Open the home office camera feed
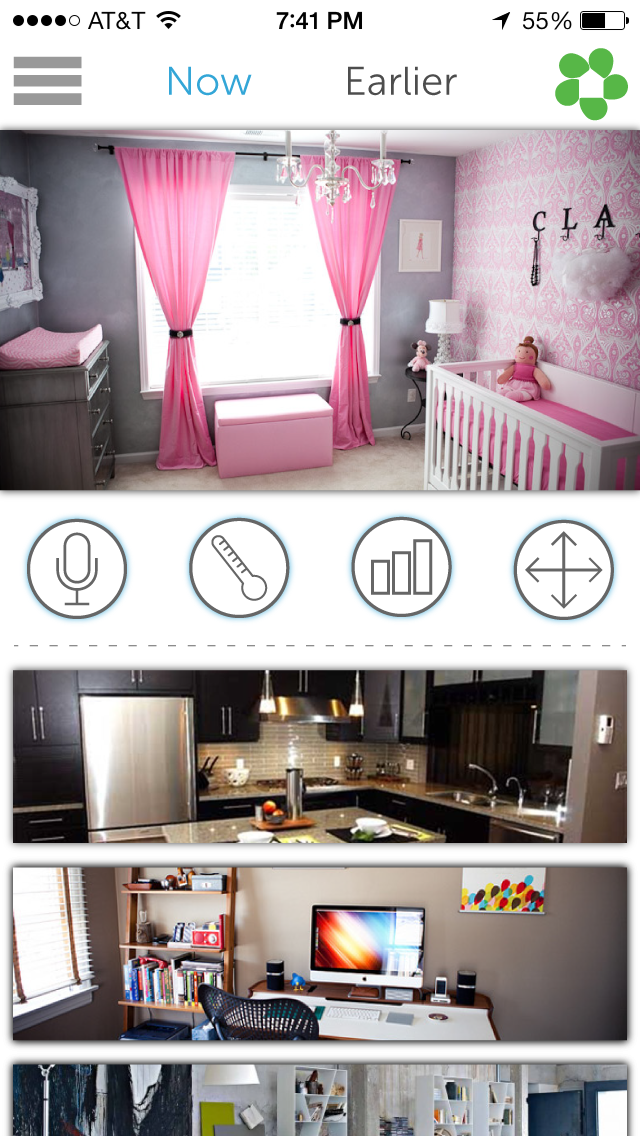This screenshot has width=640, height=1136. coord(320,953)
